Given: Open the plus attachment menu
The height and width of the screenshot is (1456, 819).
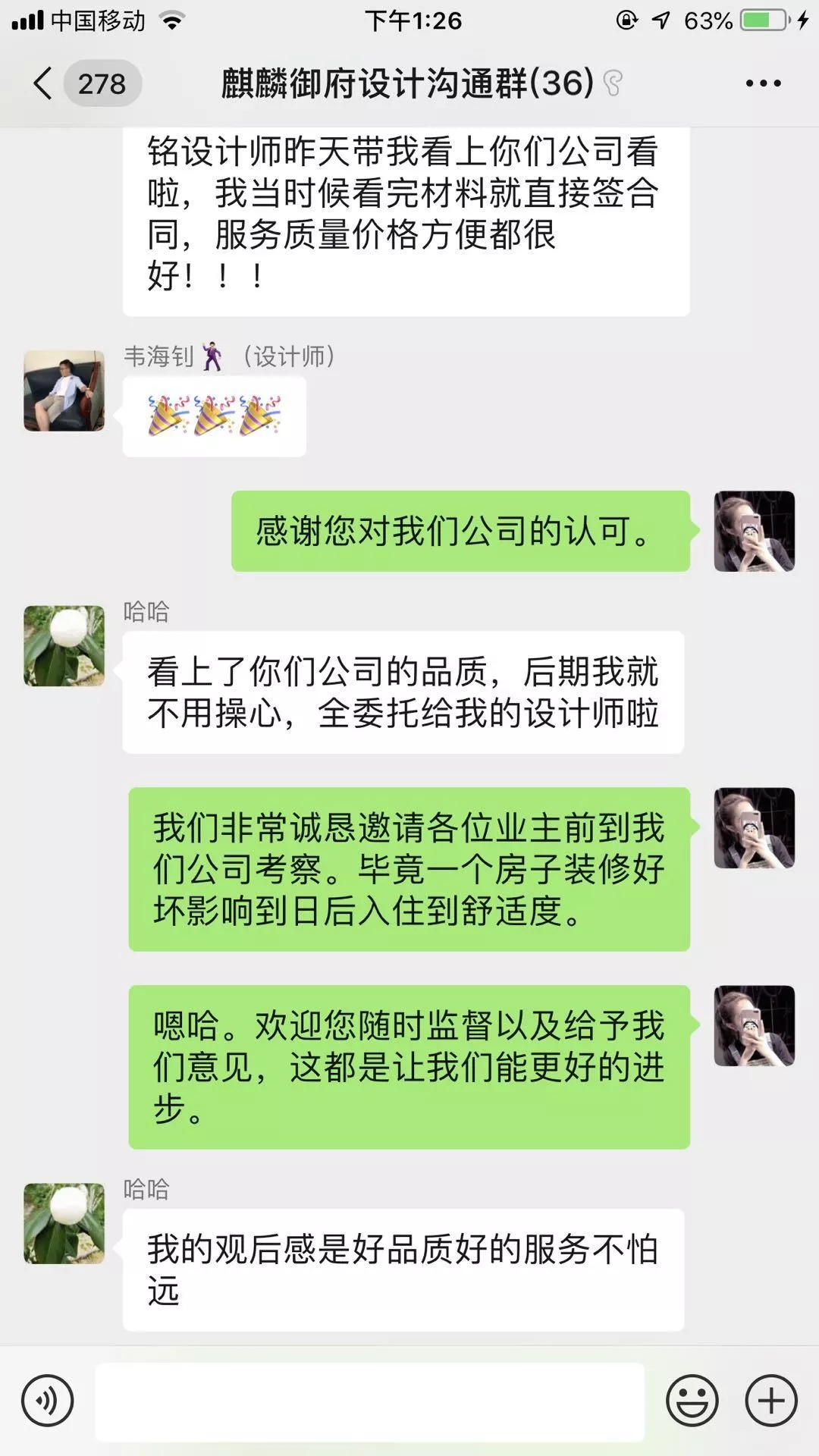Looking at the screenshot, I should [x=771, y=1401].
